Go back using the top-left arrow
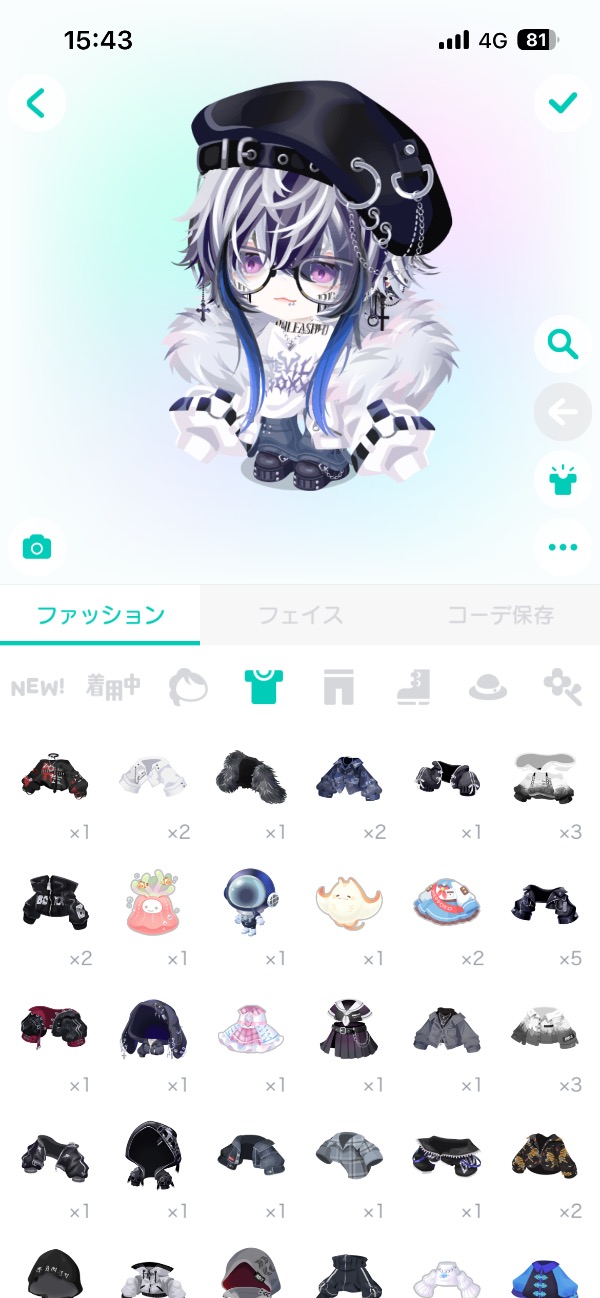 click(x=37, y=102)
